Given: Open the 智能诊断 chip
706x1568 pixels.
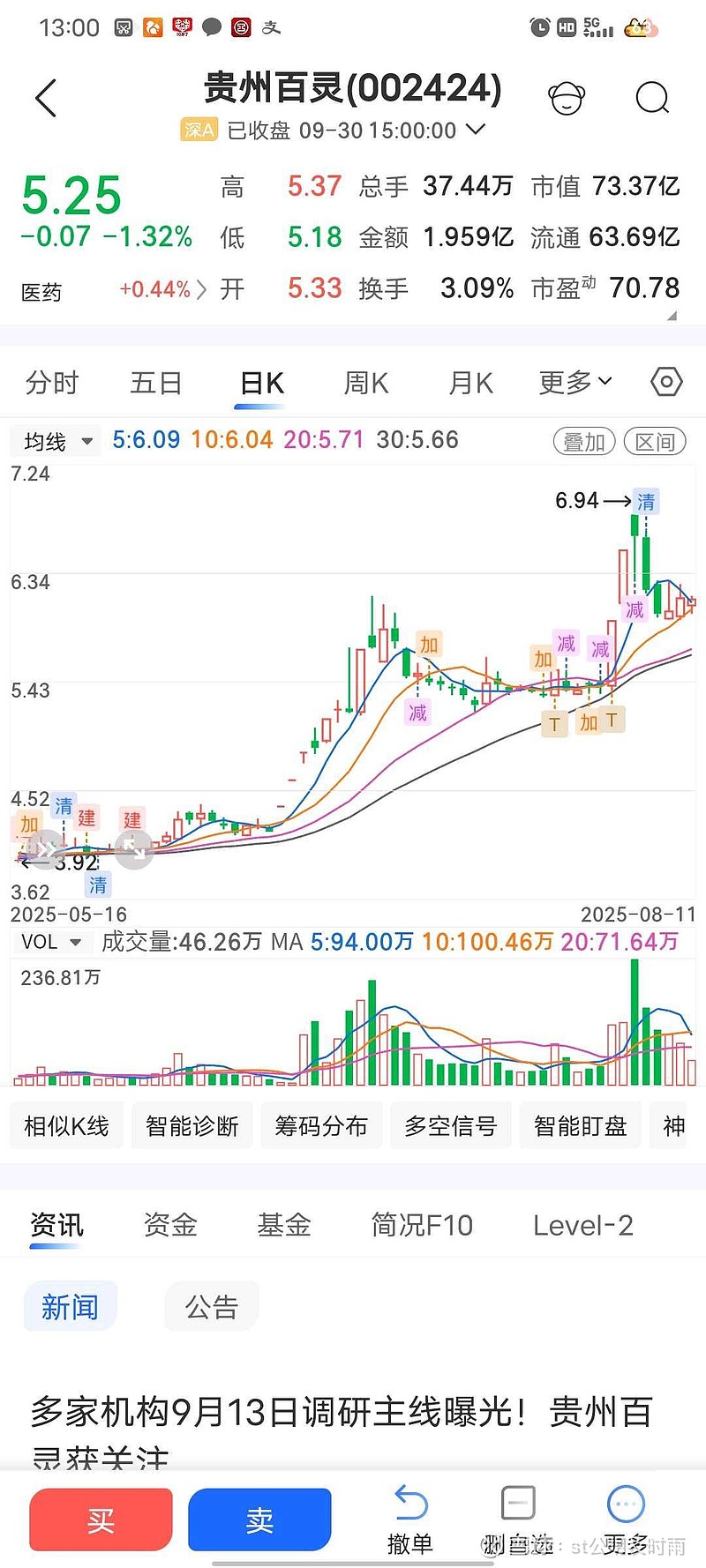Looking at the screenshot, I should 192,1126.
